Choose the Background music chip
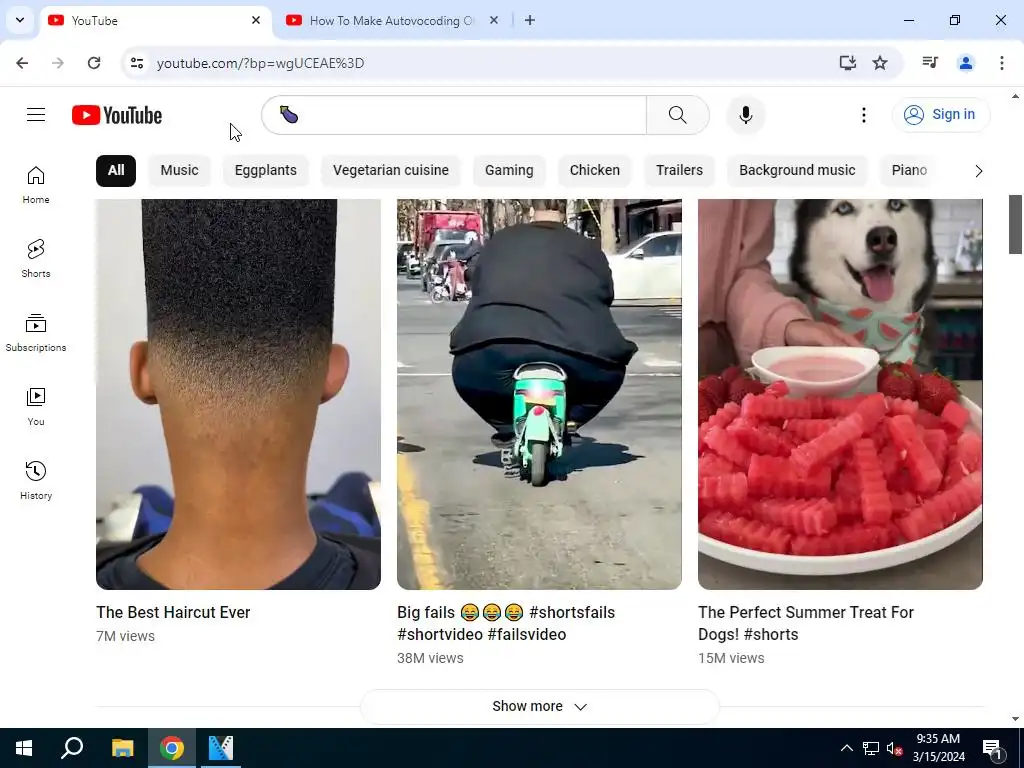Image resolution: width=1024 pixels, height=768 pixels. pos(797,170)
